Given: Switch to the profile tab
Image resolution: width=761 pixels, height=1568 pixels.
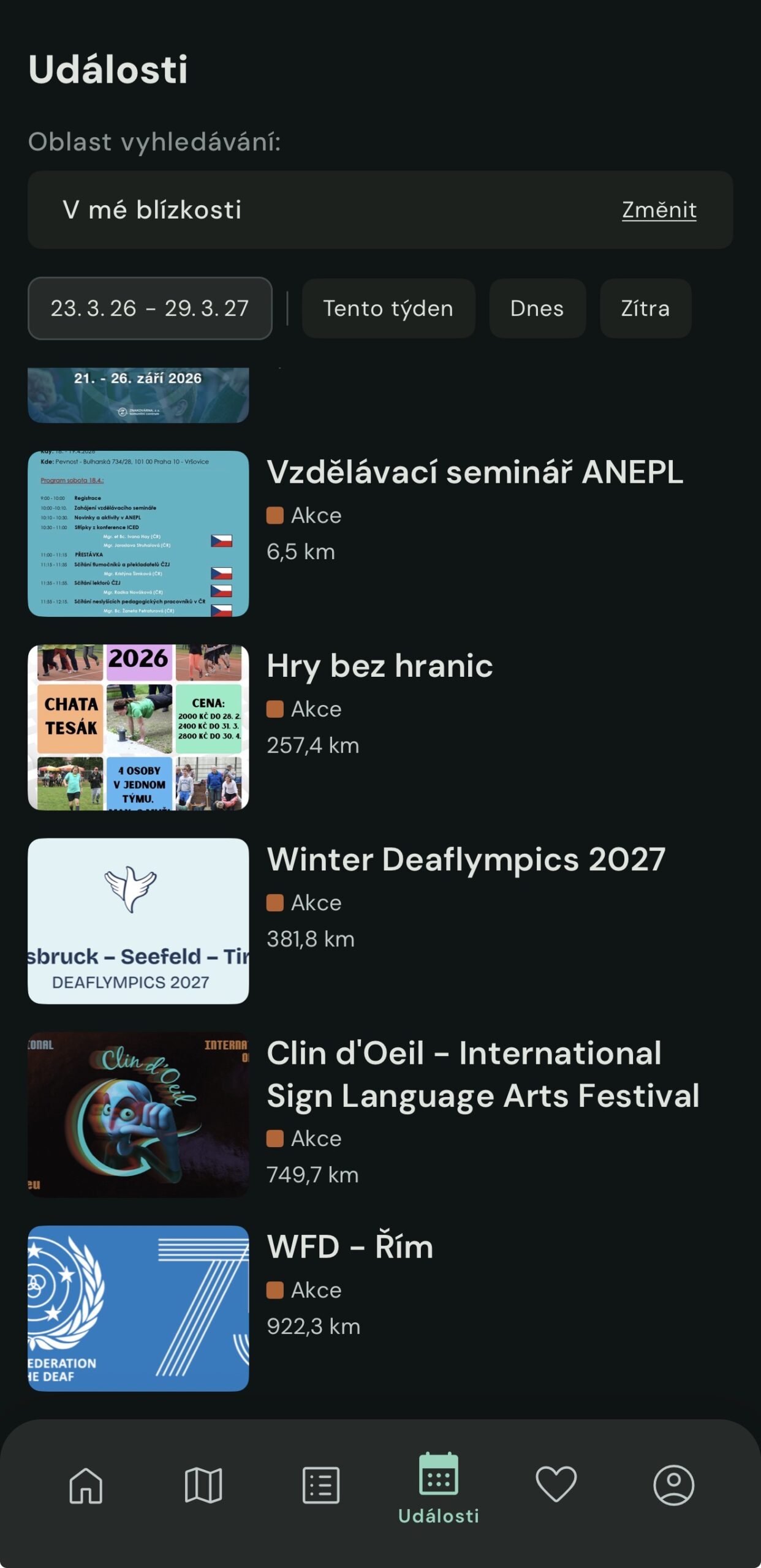Looking at the screenshot, I should tap(673, 1485).
